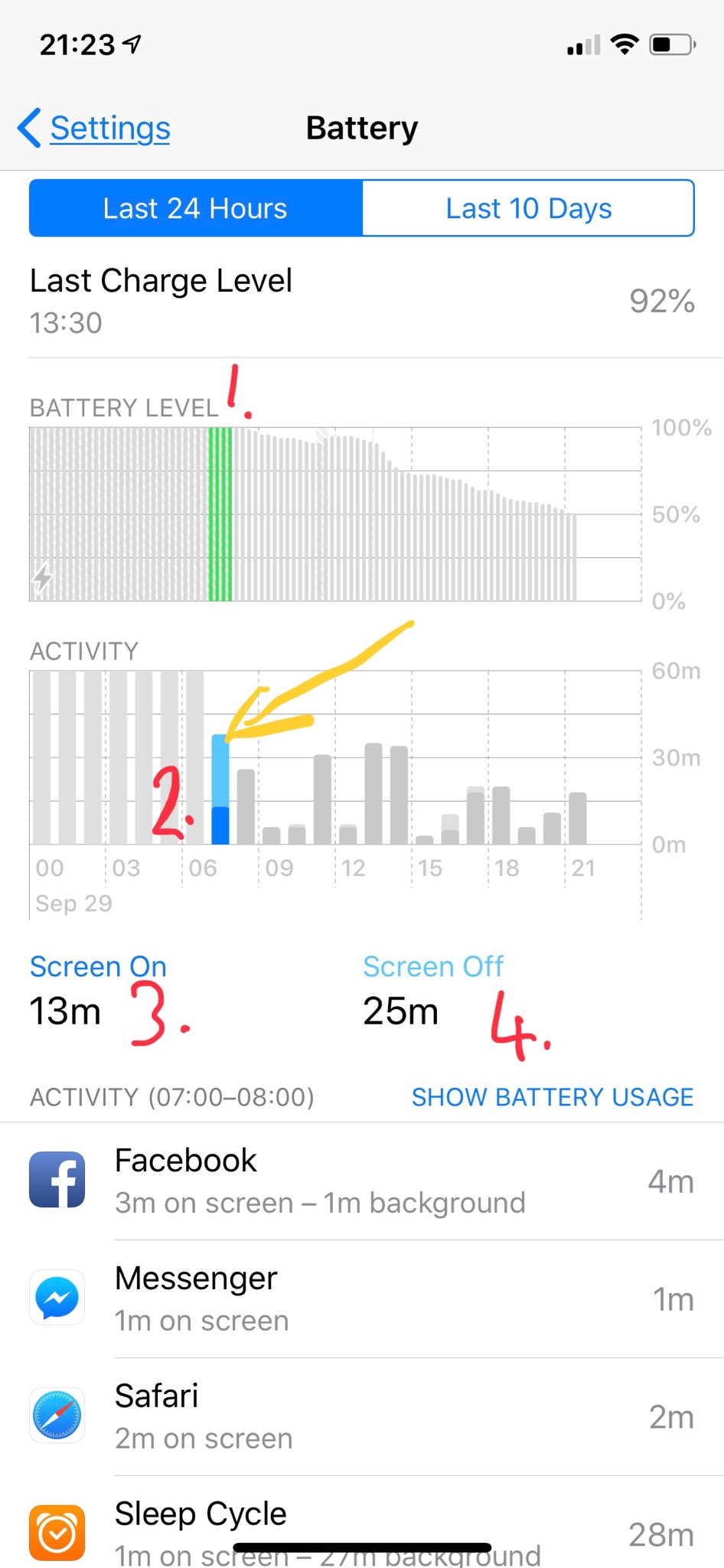
Task: Switch to the Last 10 Days tab
Action: (x=528, y=208)
